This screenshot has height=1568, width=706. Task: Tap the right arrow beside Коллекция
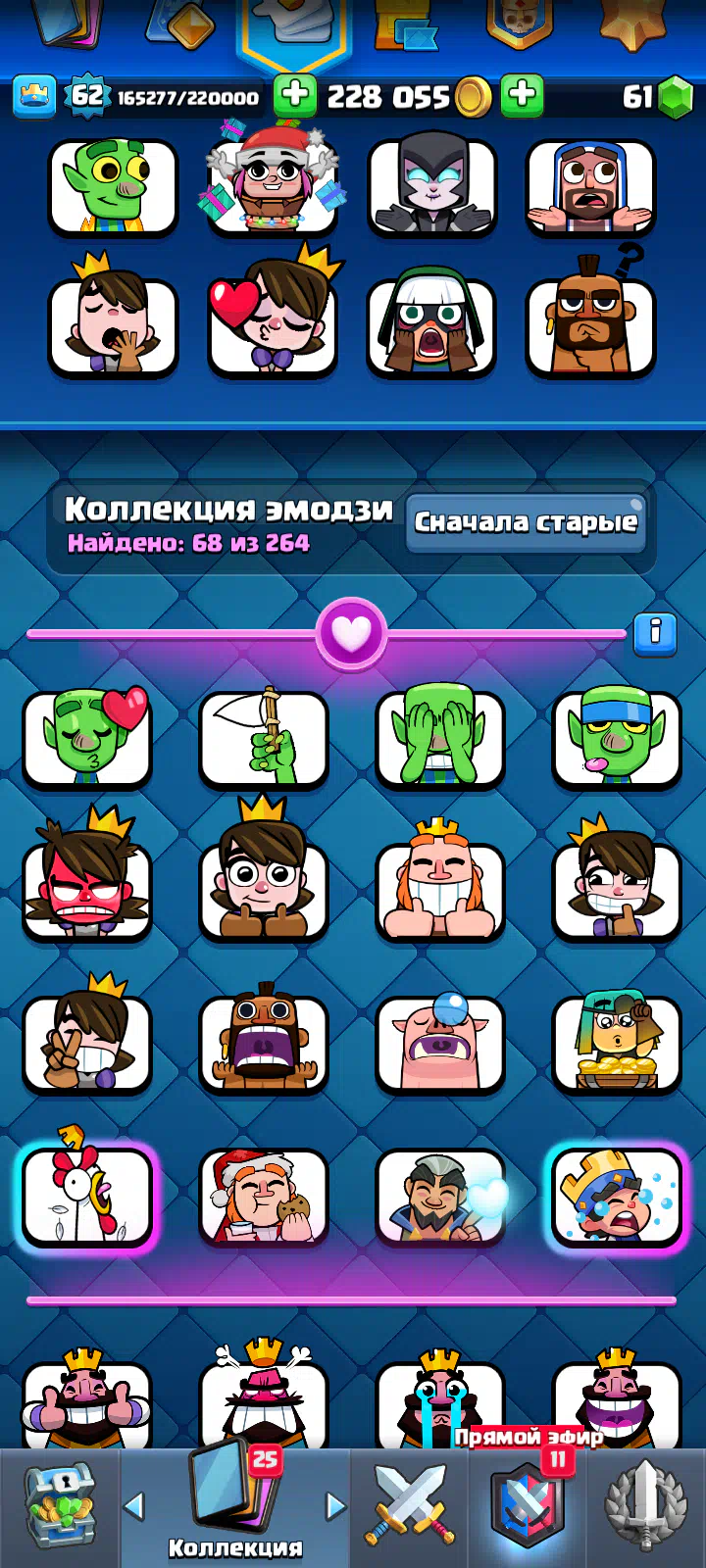click(x=335, y=1506)
